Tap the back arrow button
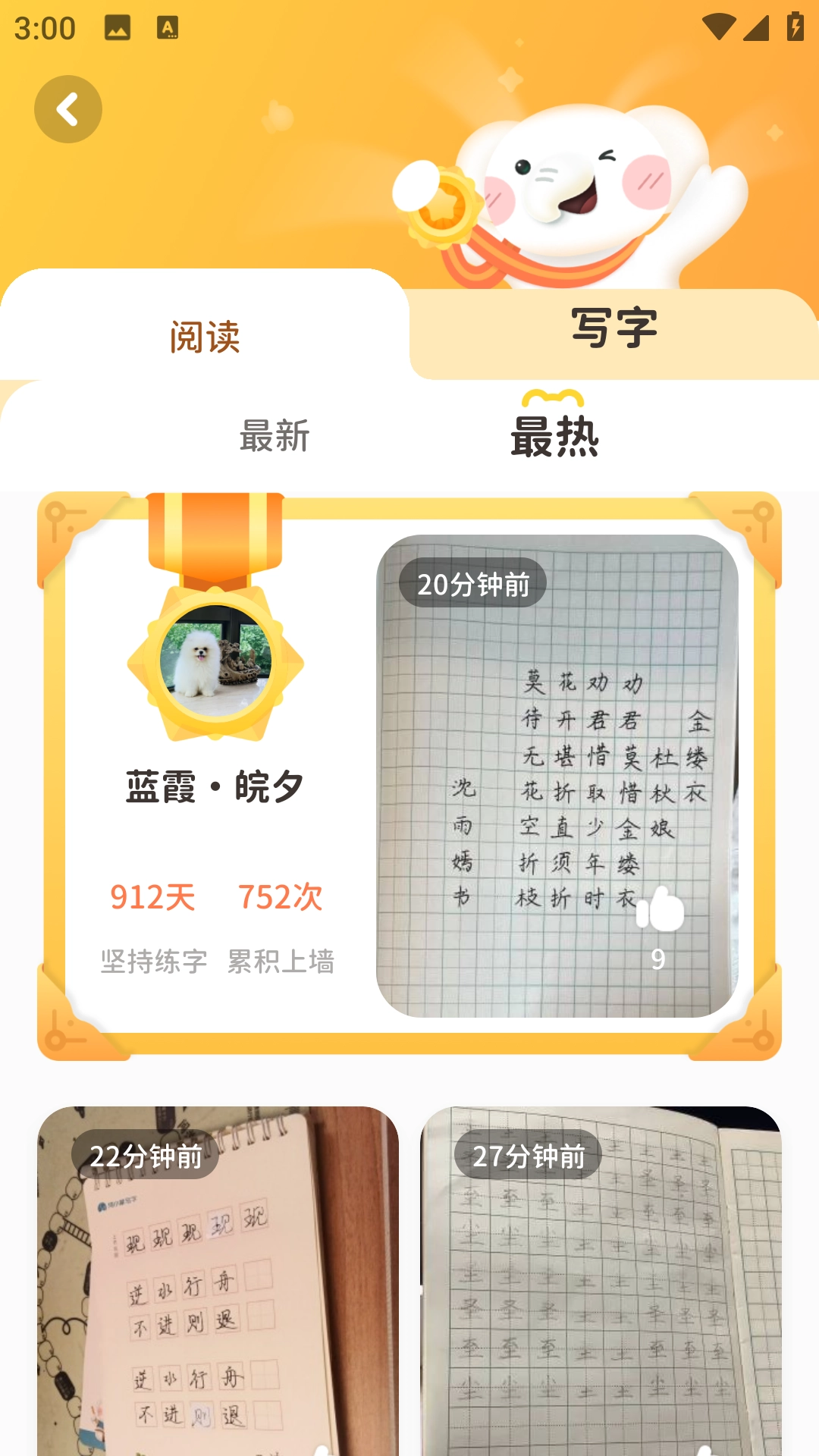Screen dimensions: 819x1456 point(68,108)
